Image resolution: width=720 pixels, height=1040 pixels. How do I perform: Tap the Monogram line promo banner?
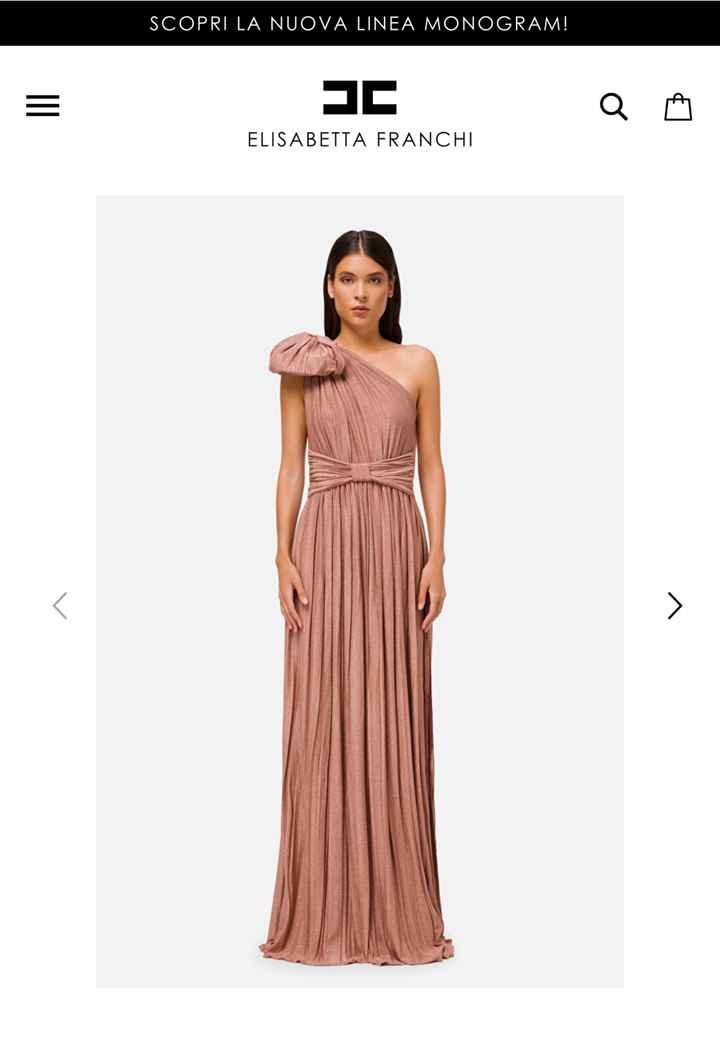[x=360, y=23]
